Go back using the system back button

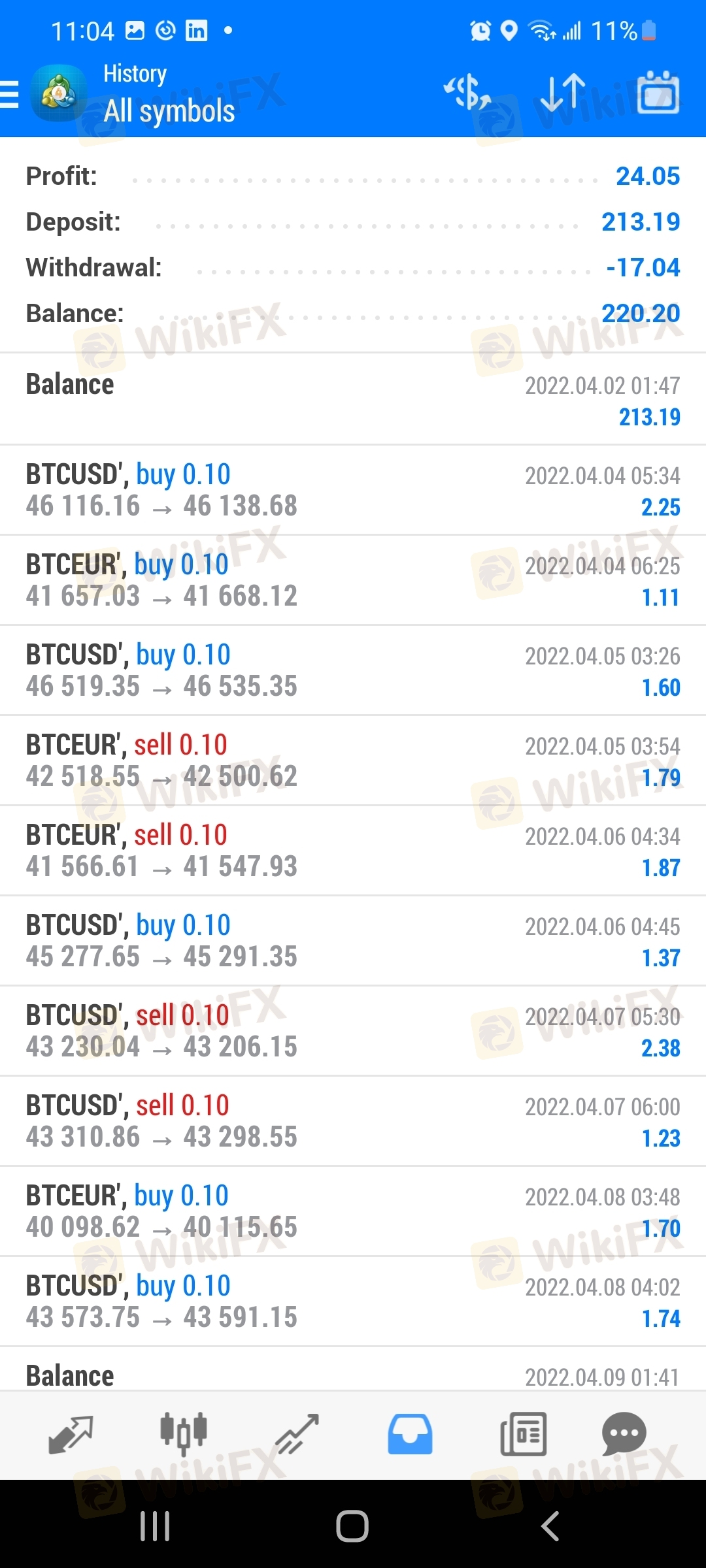pyautogui.click(x=550, y=1526)
